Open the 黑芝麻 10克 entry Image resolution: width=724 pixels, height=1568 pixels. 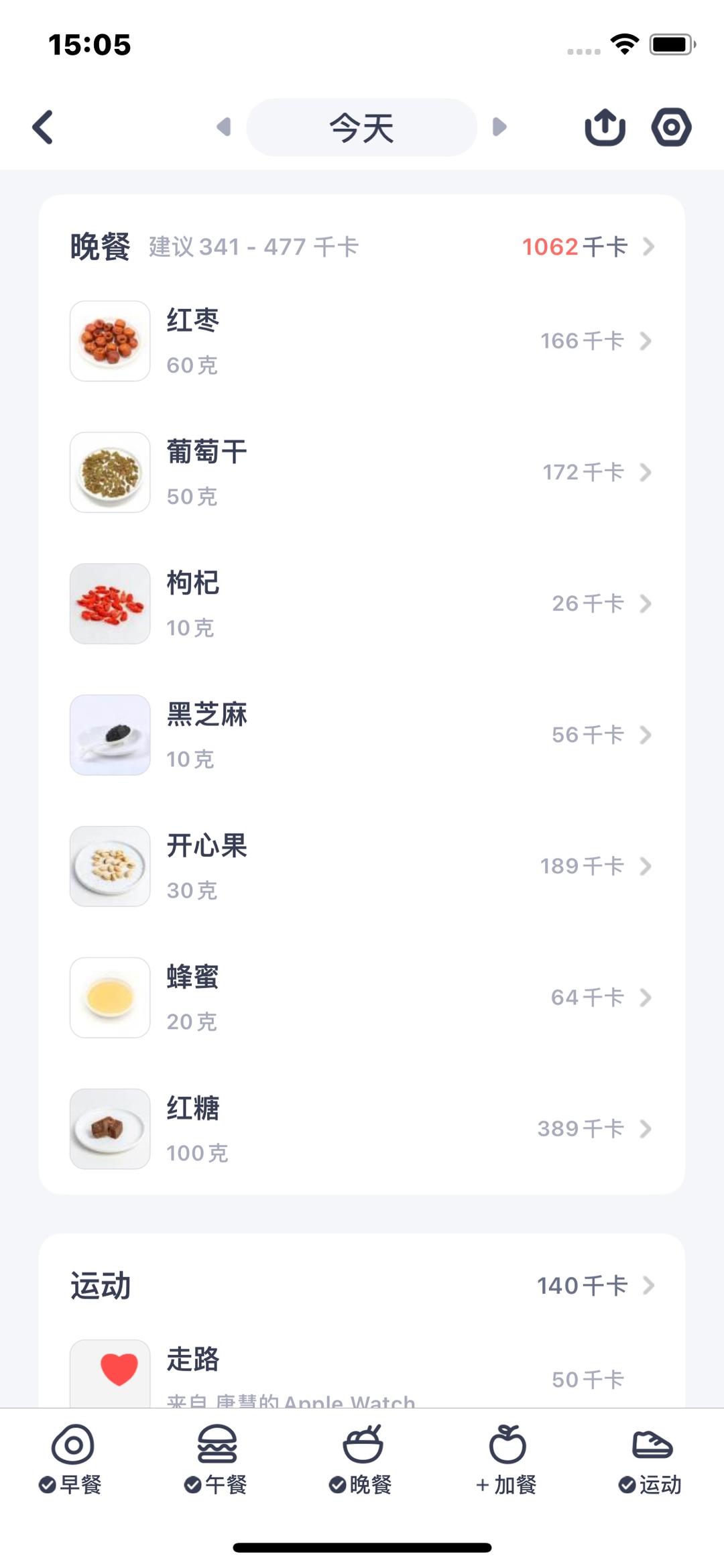pyautogui.click(x=362, y=735)
